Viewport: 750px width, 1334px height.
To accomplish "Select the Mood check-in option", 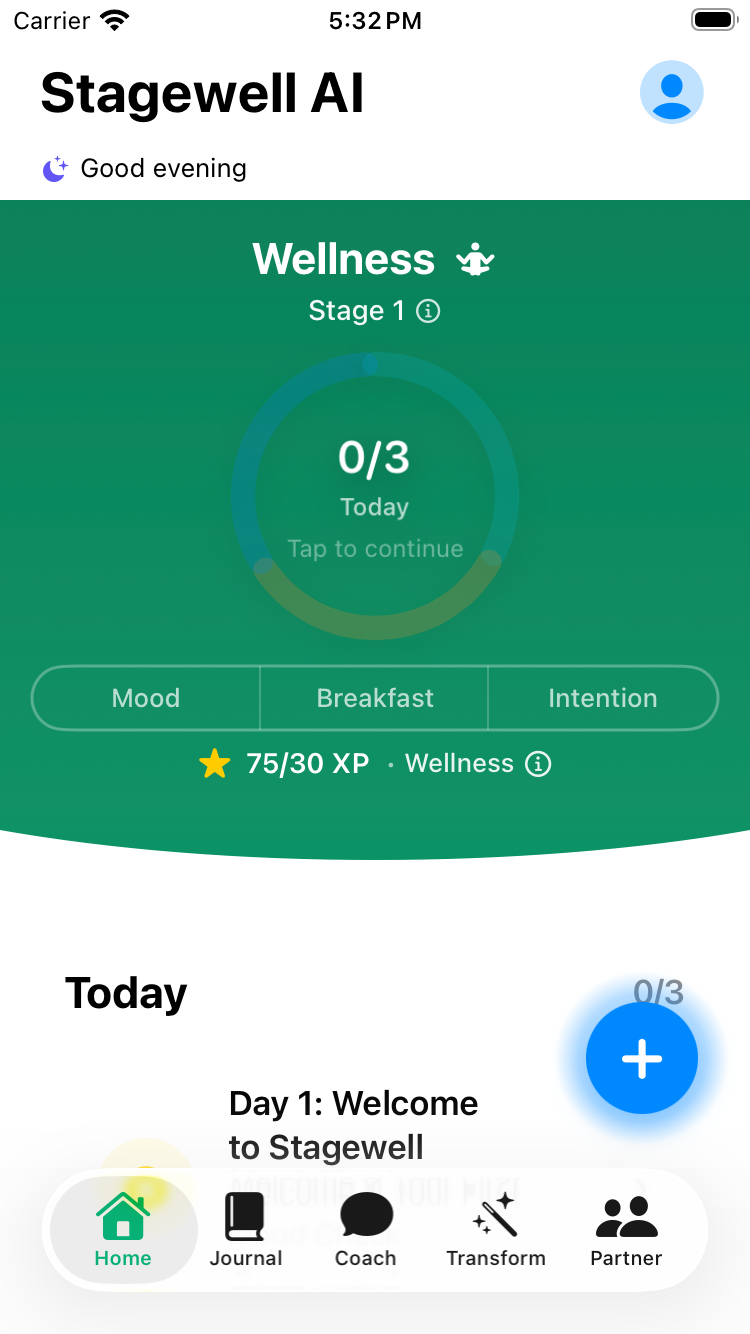I will tap(145, 698).
